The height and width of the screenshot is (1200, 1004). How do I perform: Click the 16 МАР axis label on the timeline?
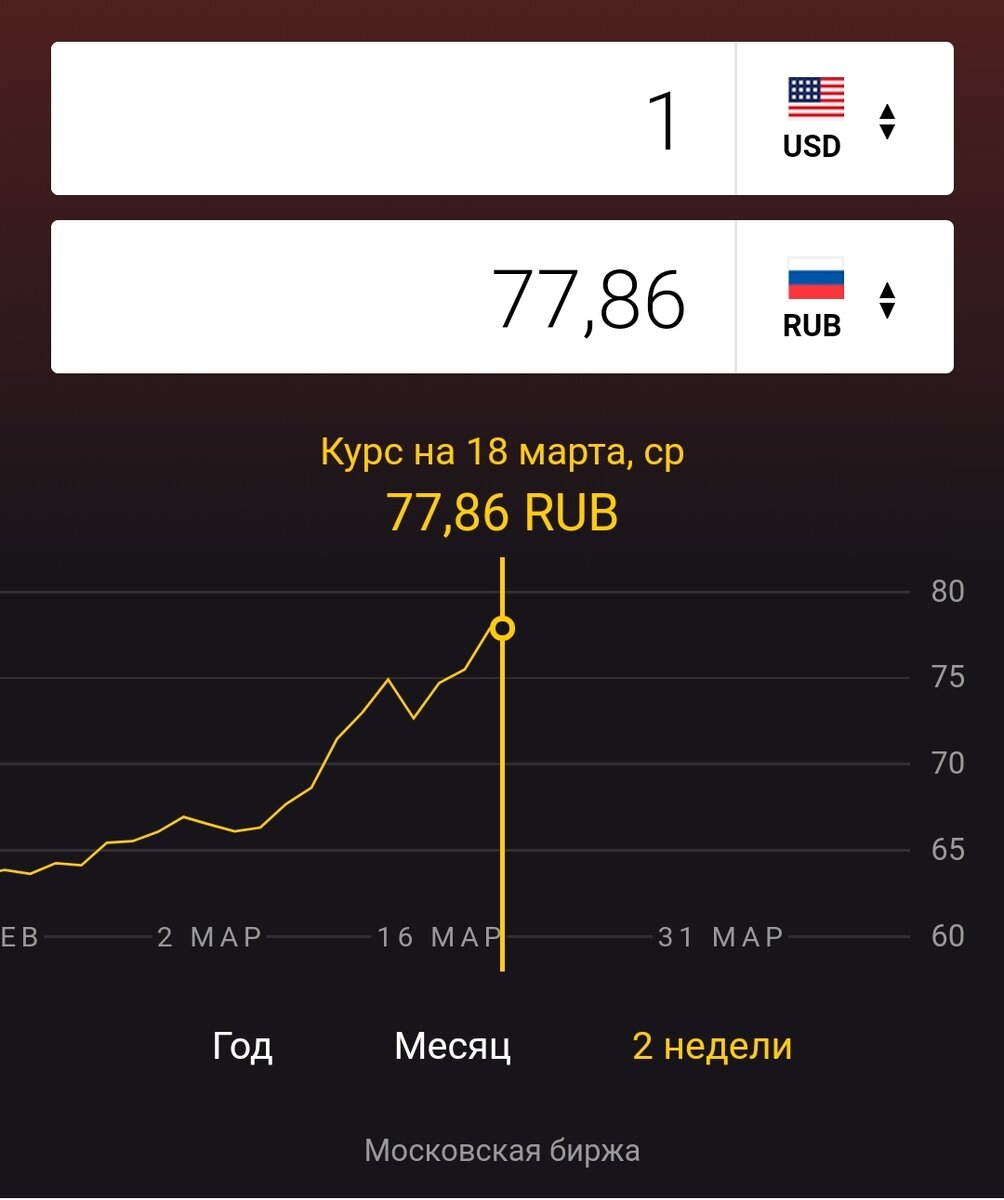[440, 937]
